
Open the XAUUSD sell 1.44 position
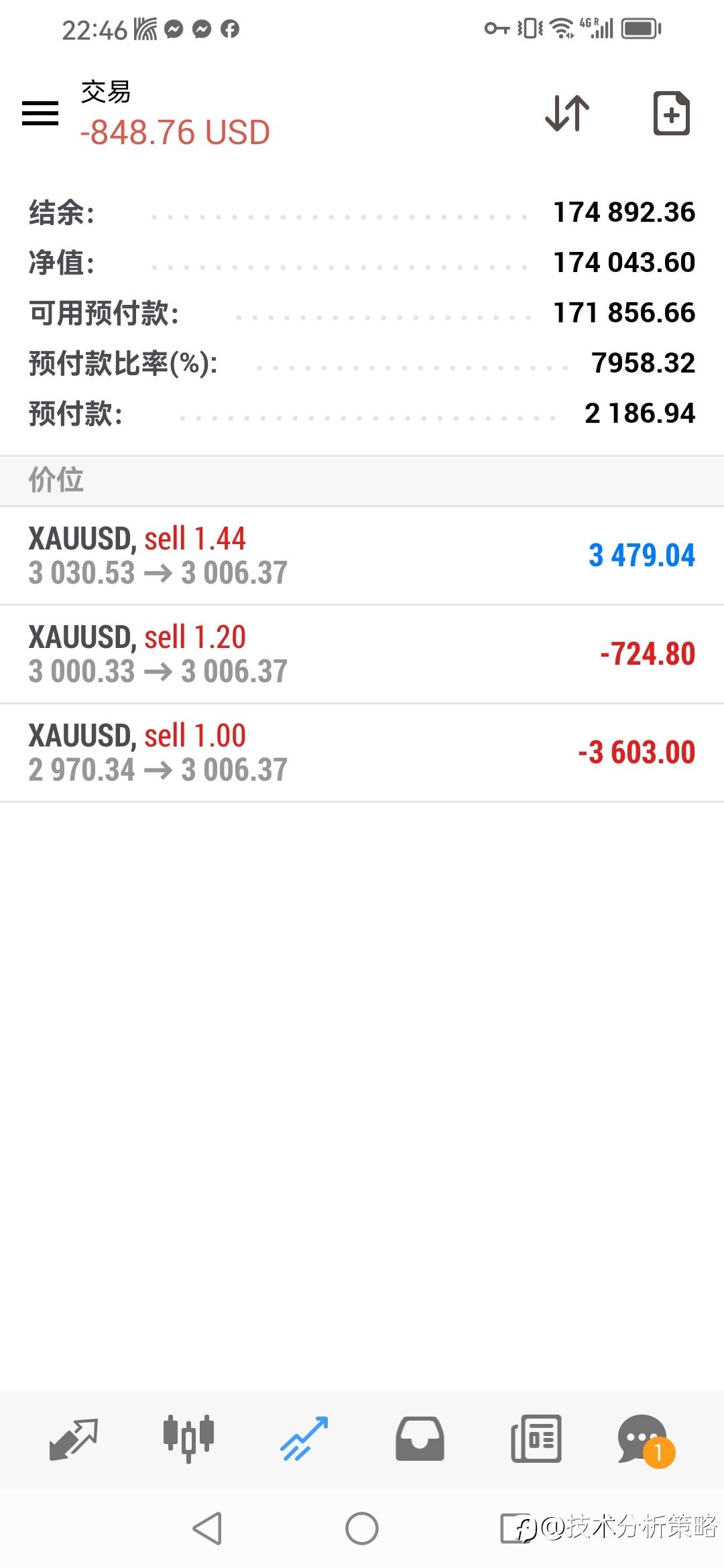[362, 556]
